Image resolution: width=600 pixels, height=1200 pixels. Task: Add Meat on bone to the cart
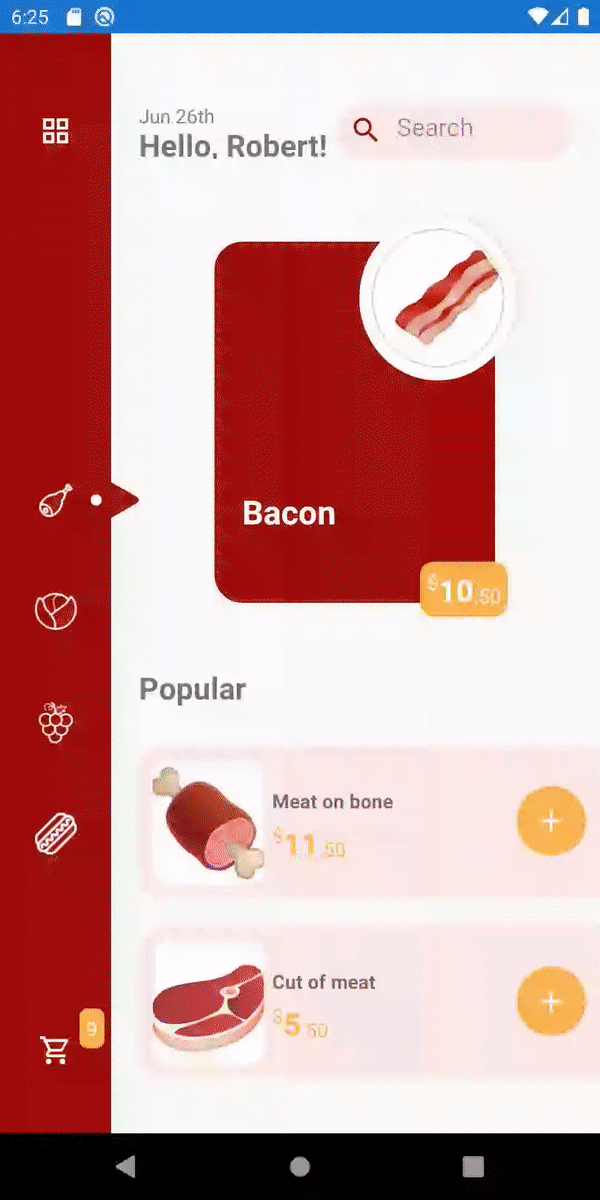click(x=551, y=821)
